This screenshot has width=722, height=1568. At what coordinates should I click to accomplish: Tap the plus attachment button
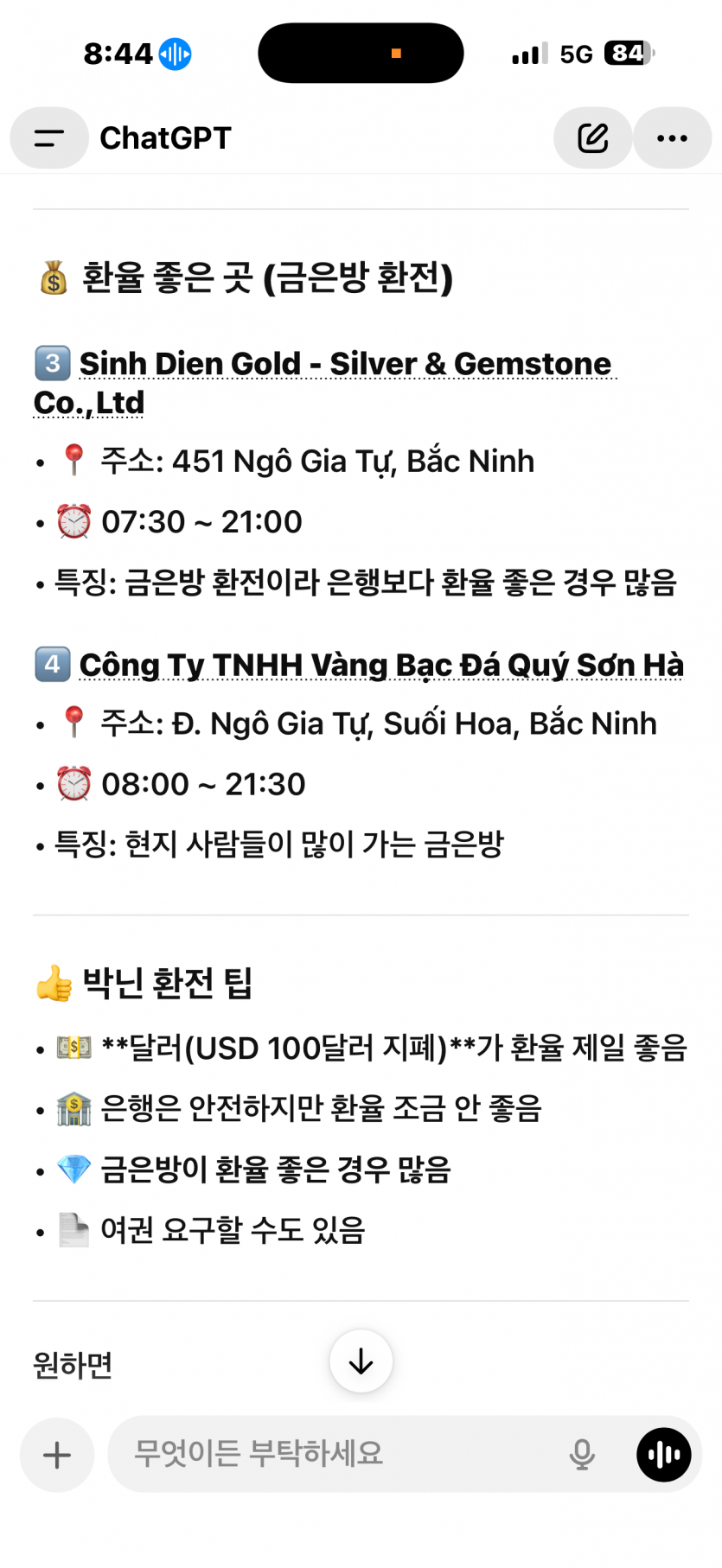click(57, 1455)
